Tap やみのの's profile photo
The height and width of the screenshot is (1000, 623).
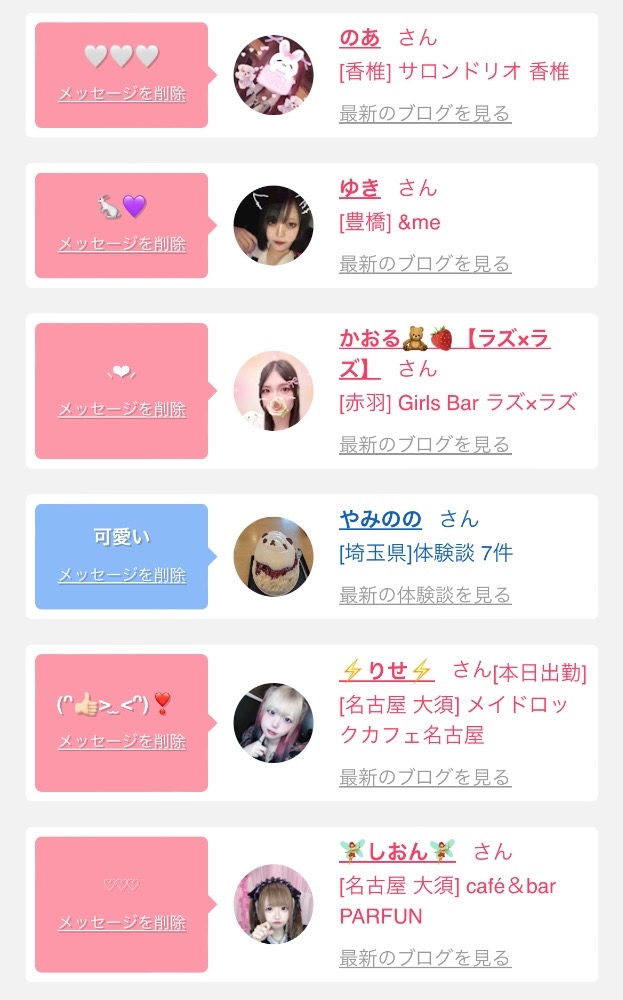273,557
